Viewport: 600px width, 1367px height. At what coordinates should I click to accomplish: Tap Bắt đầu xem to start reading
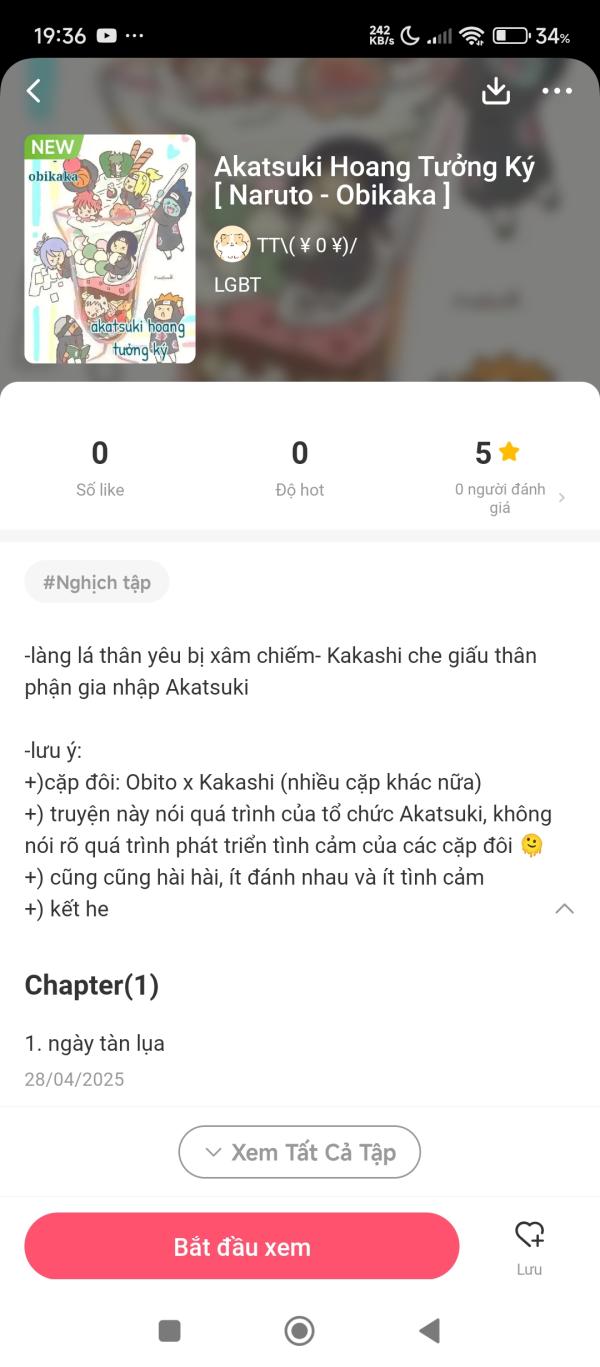242,1246
